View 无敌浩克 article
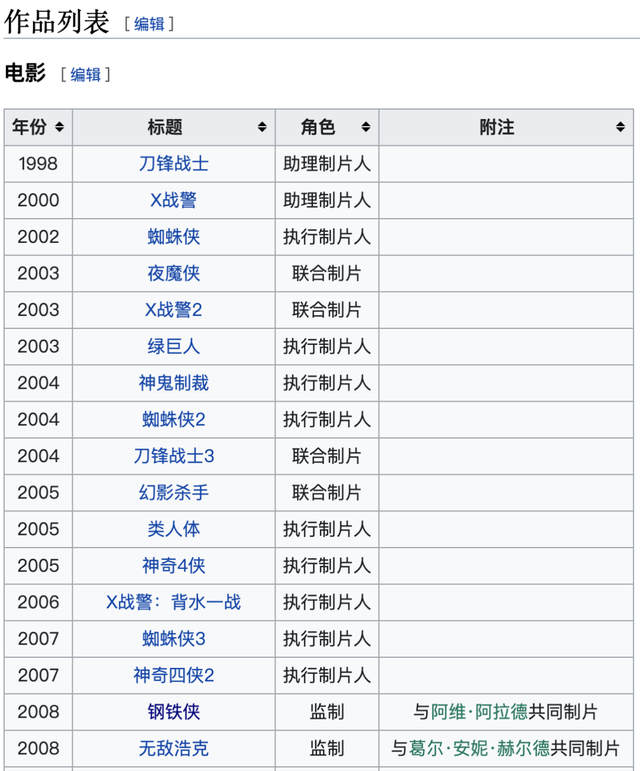The image size is (640, 771). [174, 748]
